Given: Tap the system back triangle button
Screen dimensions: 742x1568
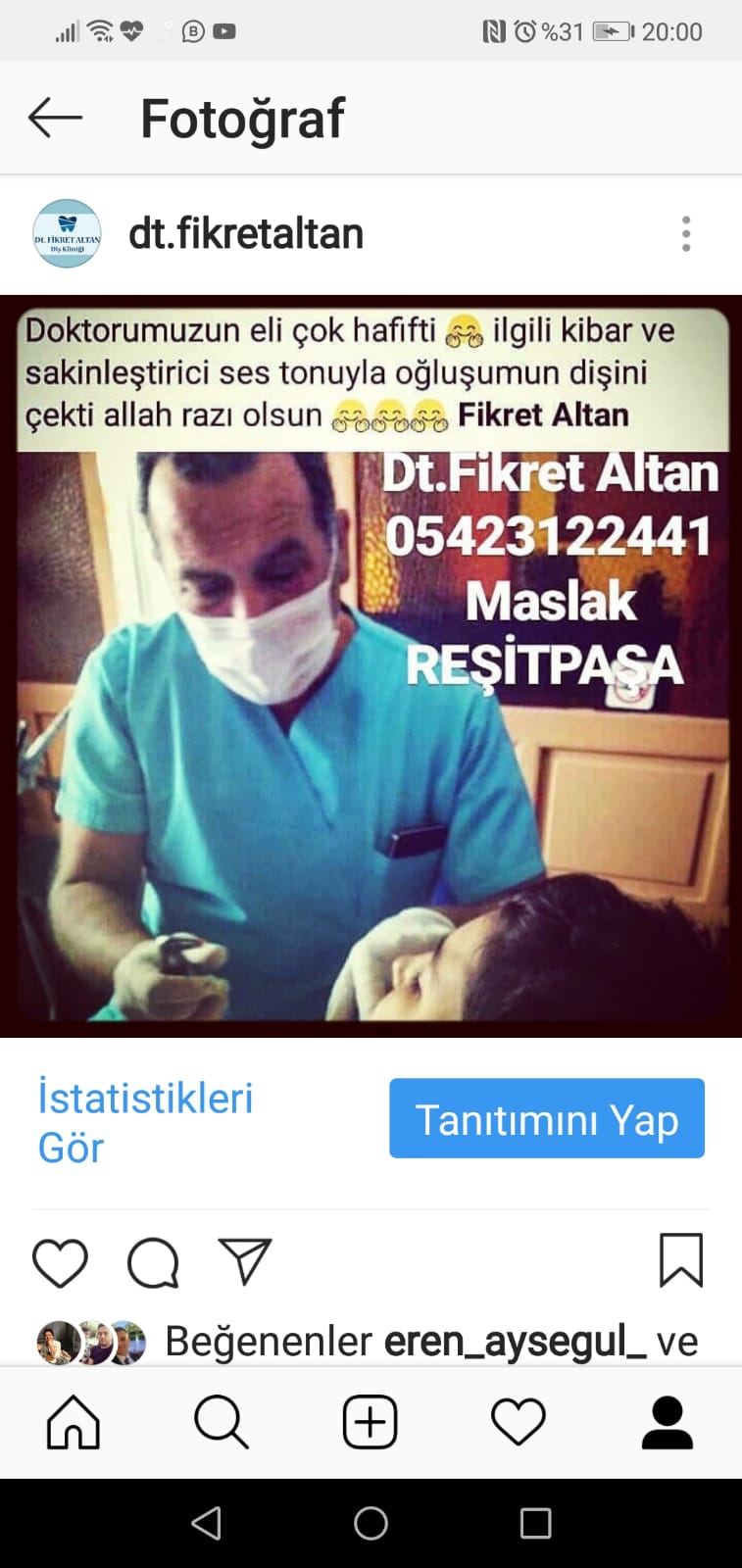Looking at the screenshot, I should pos(206,1523).
